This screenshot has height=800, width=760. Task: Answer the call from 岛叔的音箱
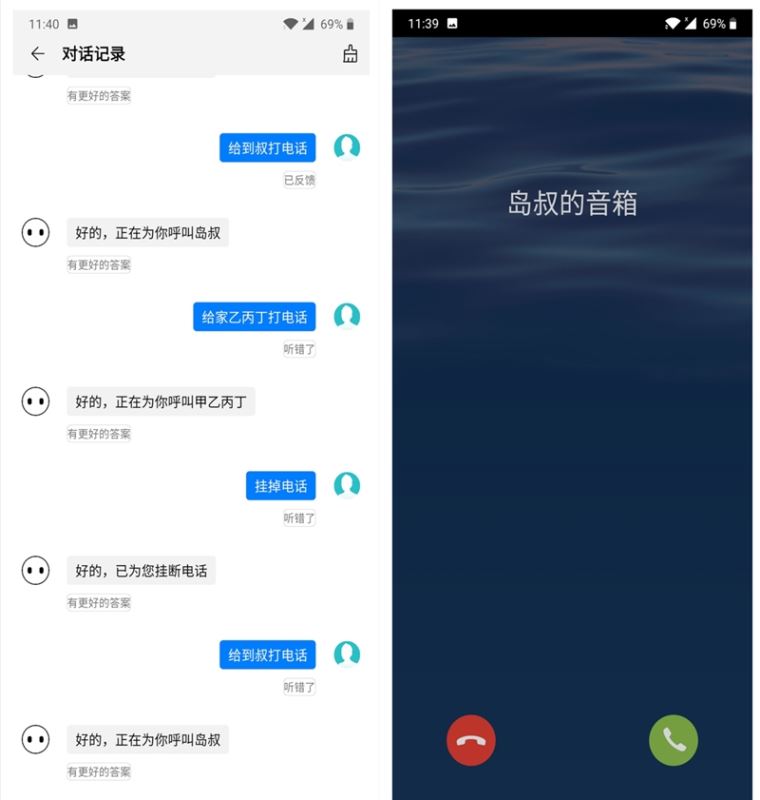click(673, 740)
